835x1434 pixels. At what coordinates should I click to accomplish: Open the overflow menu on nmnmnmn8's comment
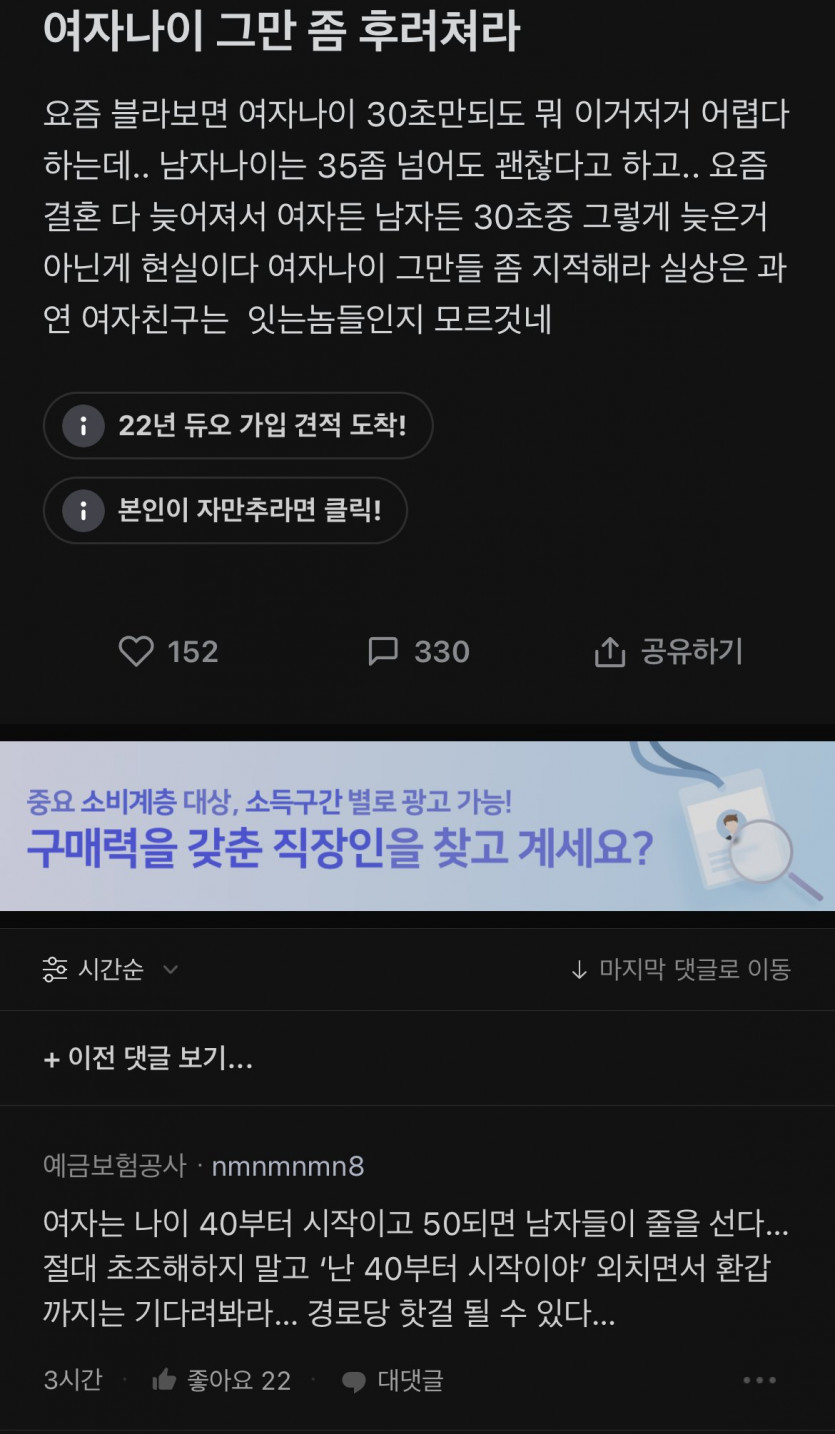click(759, 1381)
